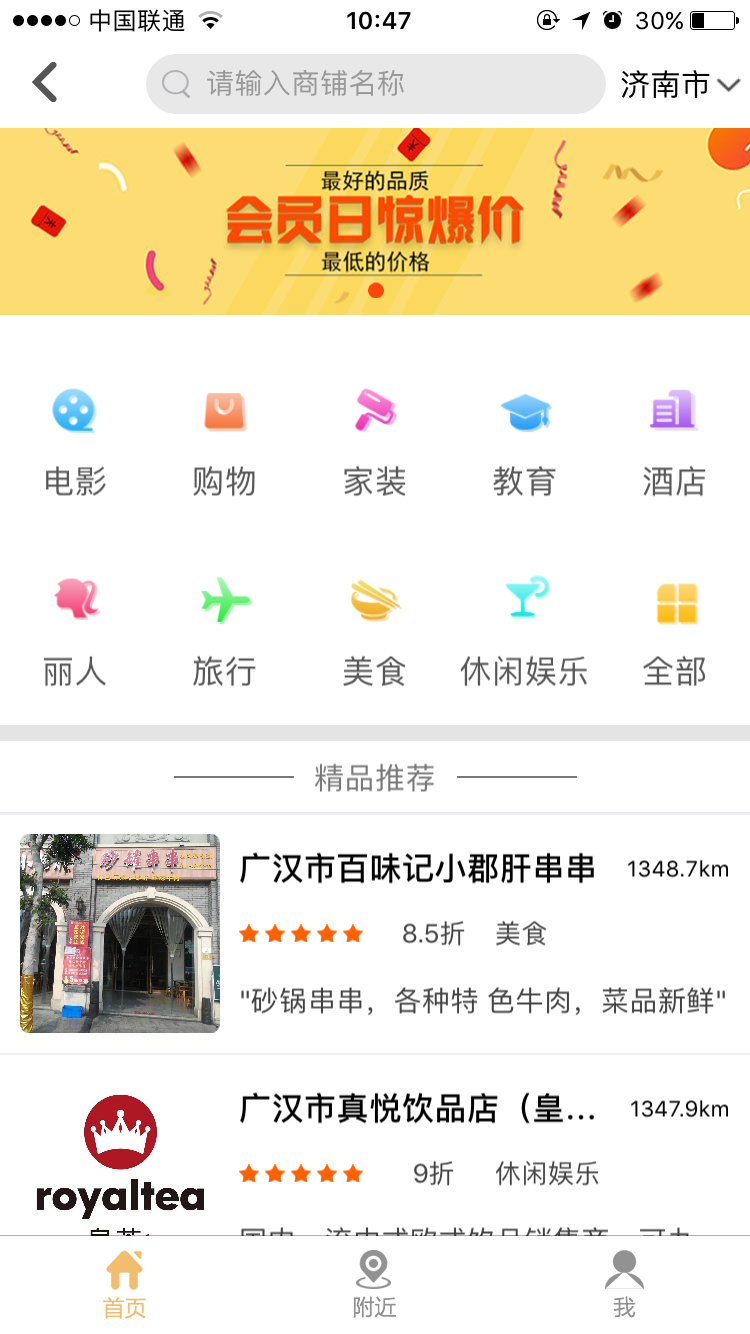Open the 酒店 category
The height and width of the screenshot is (1334, 750).
[x=675, y=441]
